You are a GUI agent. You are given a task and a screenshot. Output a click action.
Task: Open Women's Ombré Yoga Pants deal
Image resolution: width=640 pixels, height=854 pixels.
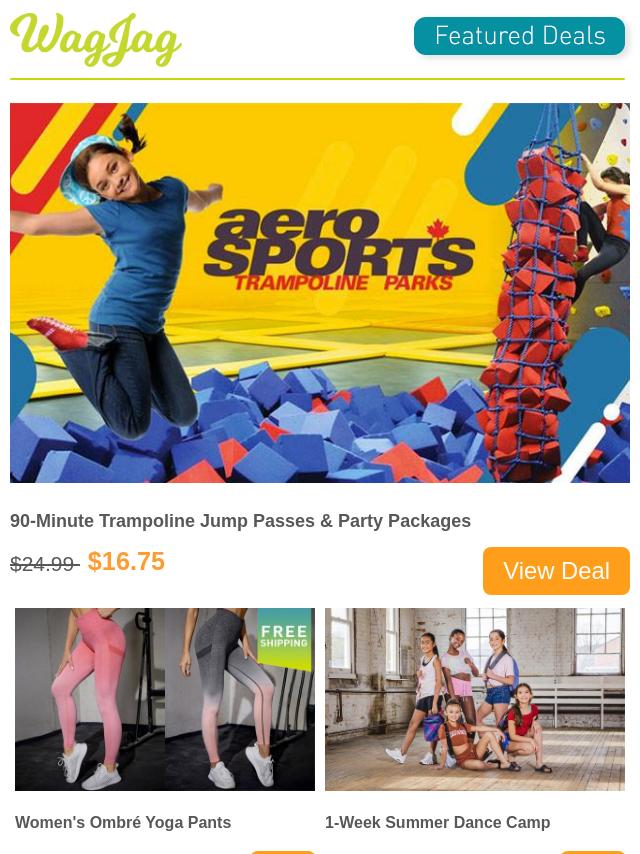(x=123, y=822)
